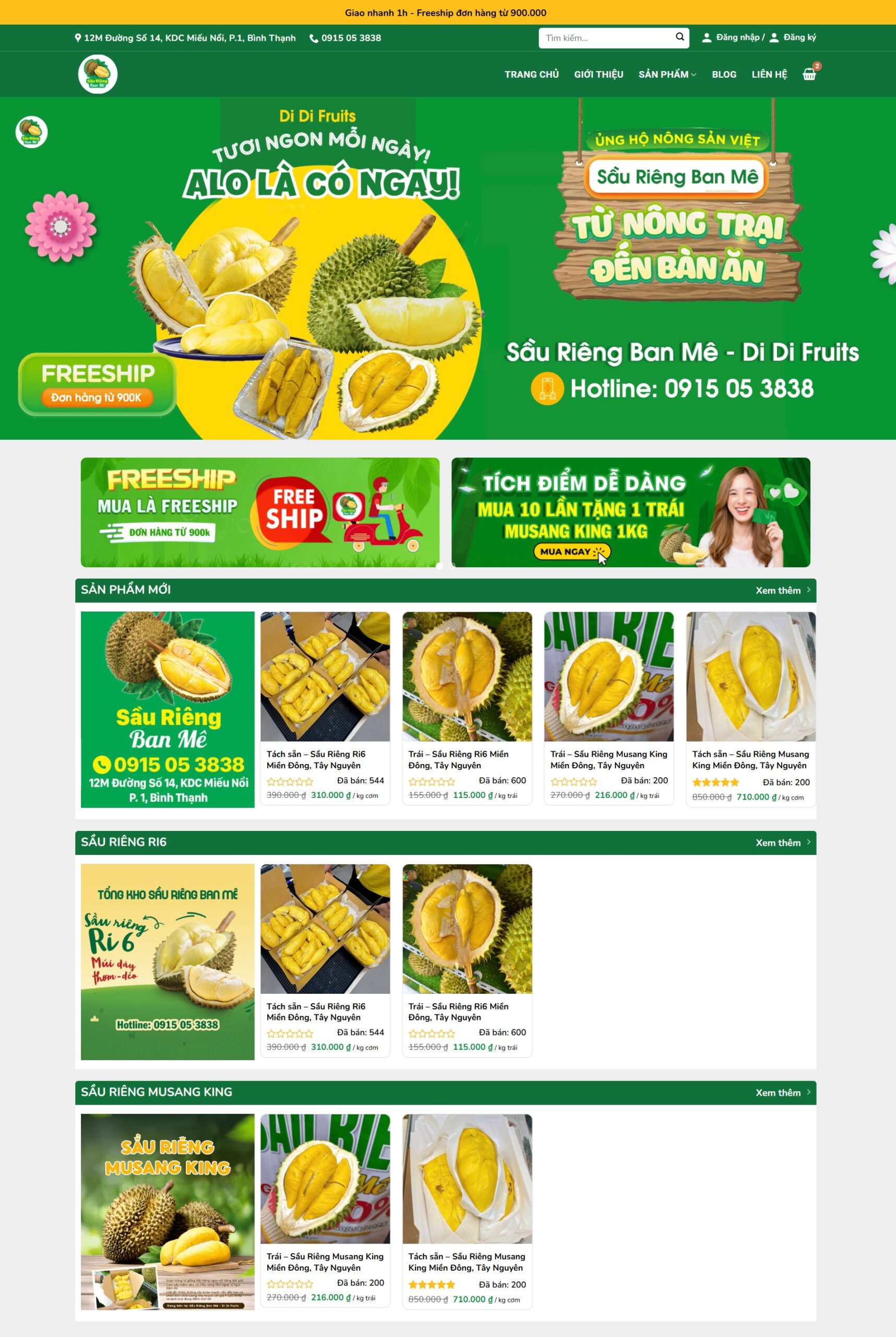
Task: Tap Xem thêm in SẦU RIÊNG RI6
Action: [x=782, y=842]
